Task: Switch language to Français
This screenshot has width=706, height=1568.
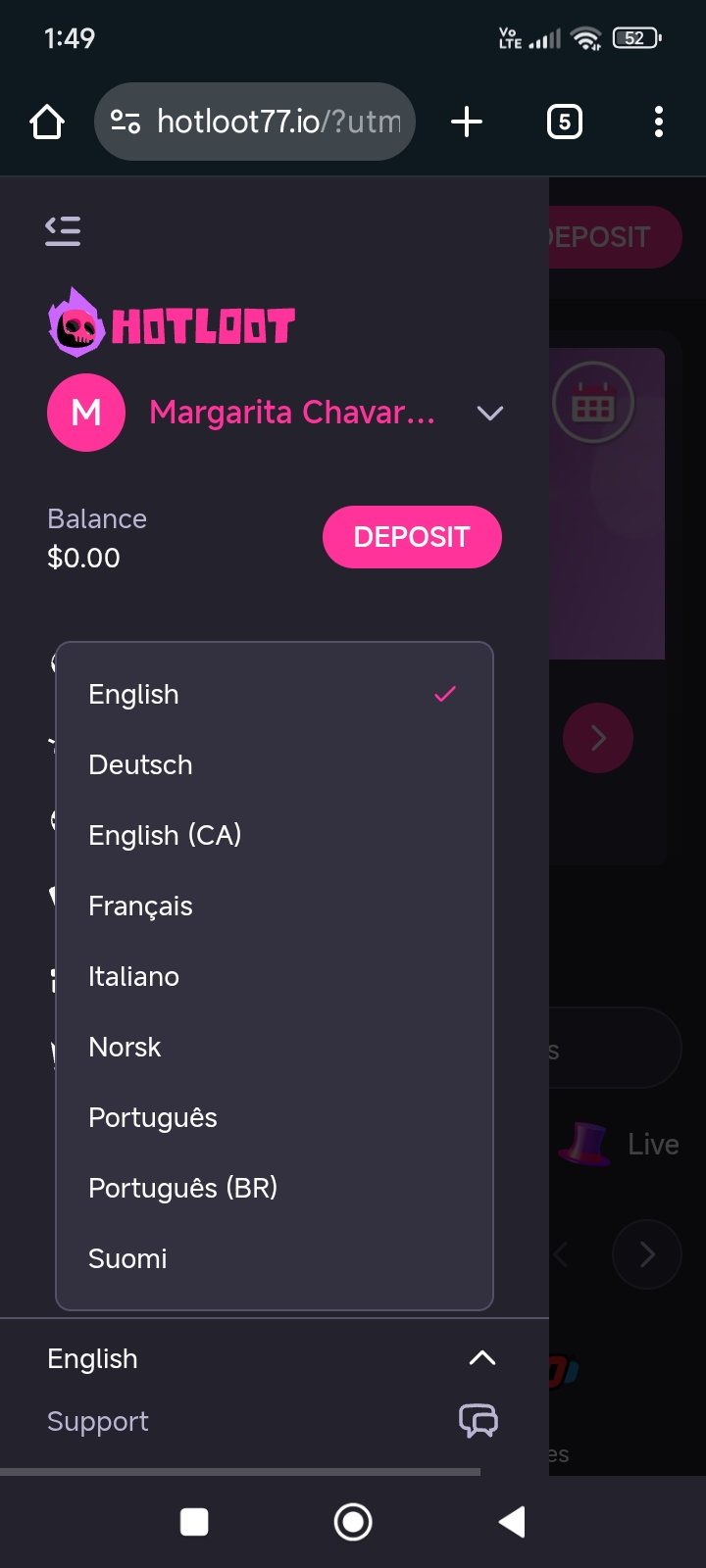Action: click(140, 906)
